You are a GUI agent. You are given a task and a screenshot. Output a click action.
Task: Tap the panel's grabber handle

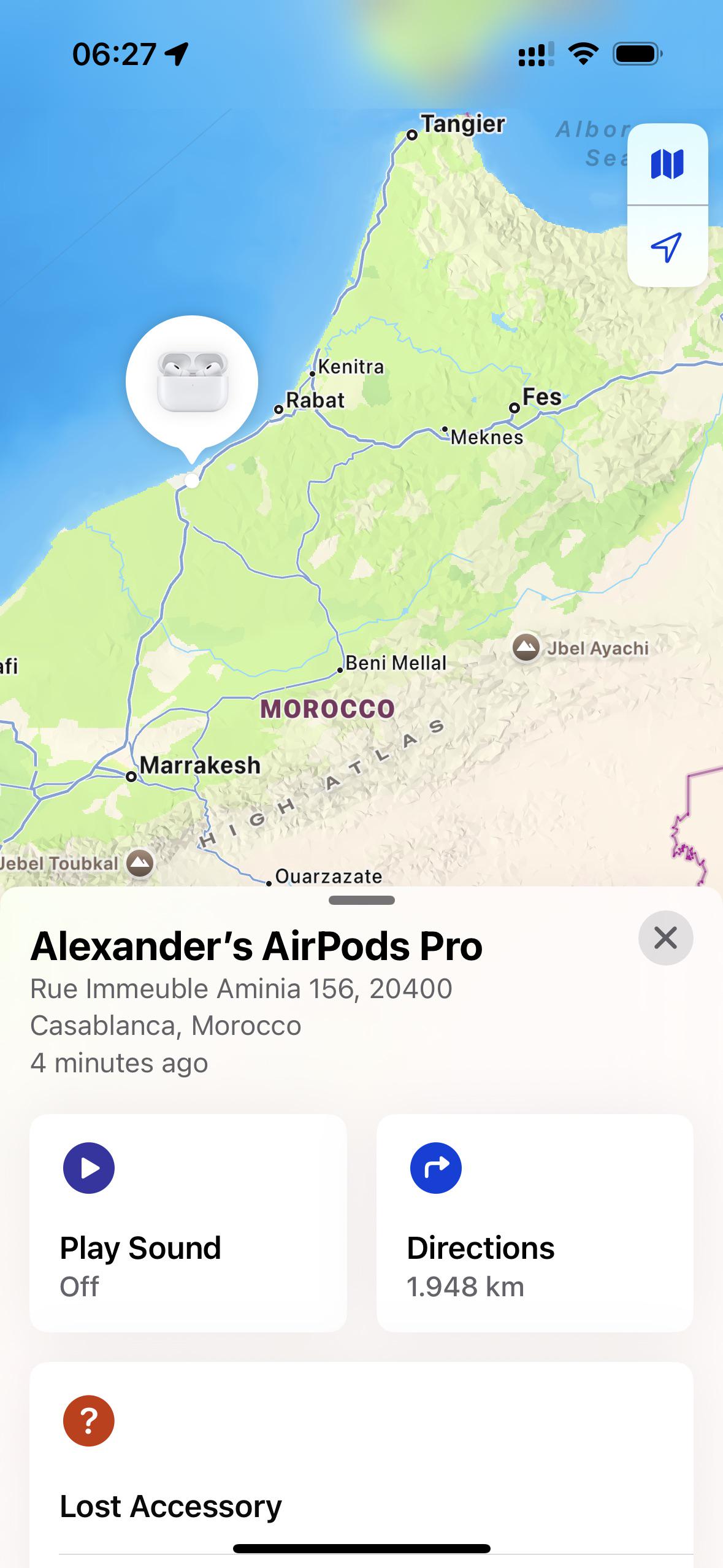[x=361, y=901]
